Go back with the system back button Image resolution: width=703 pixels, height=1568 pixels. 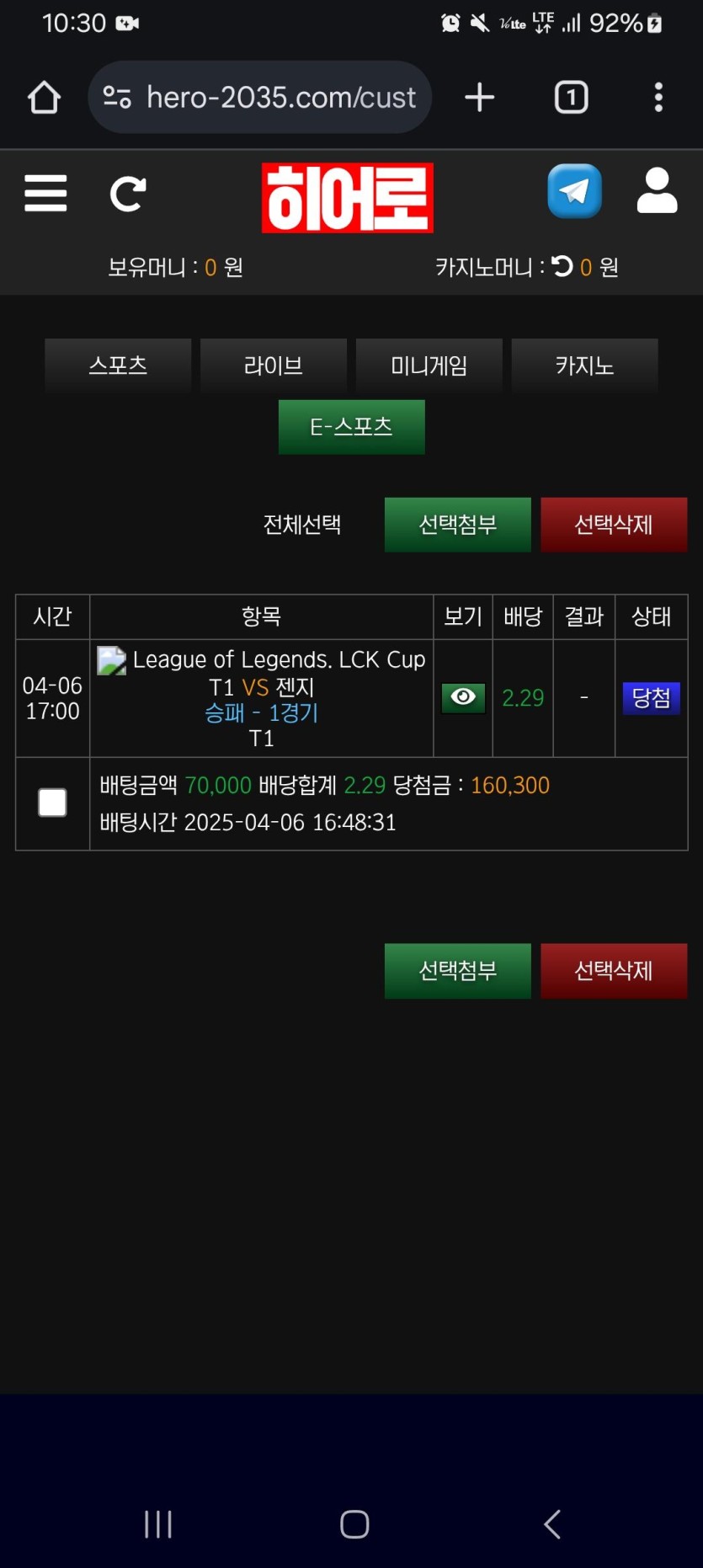point(552,1524)
